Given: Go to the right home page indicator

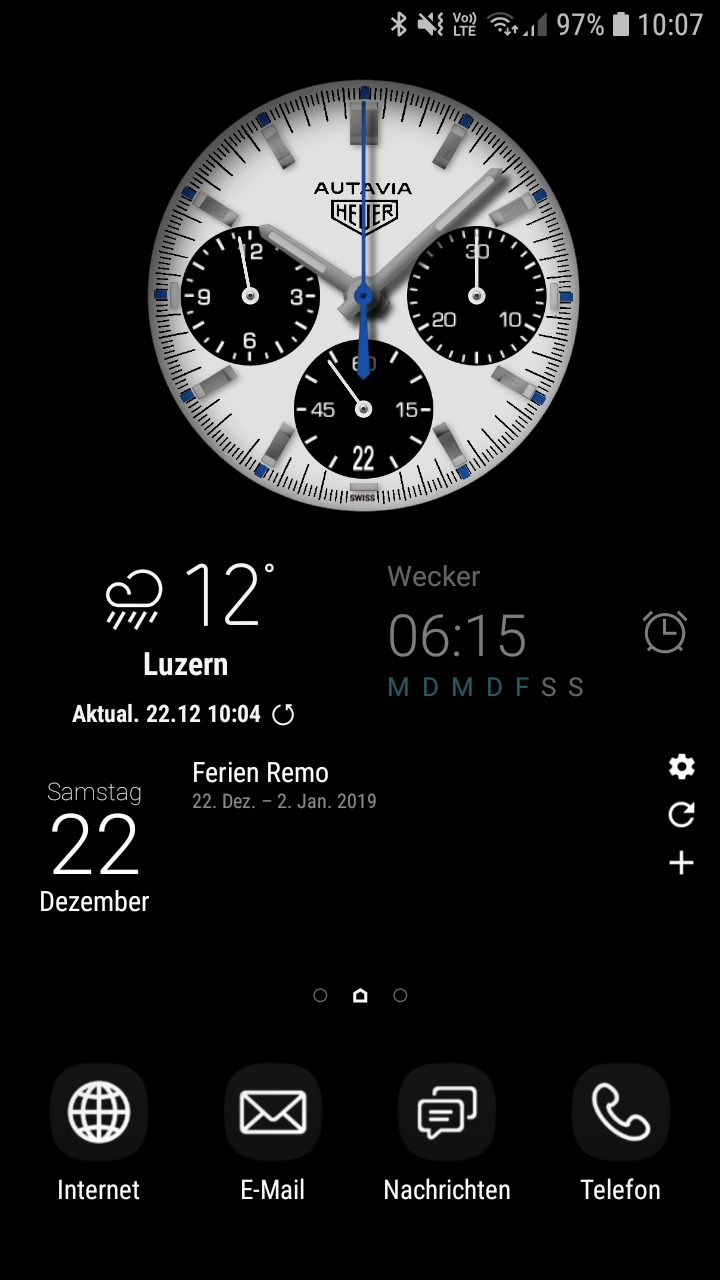Looking at the screenshot, I should pyautogui.click(x=400, y=995).
